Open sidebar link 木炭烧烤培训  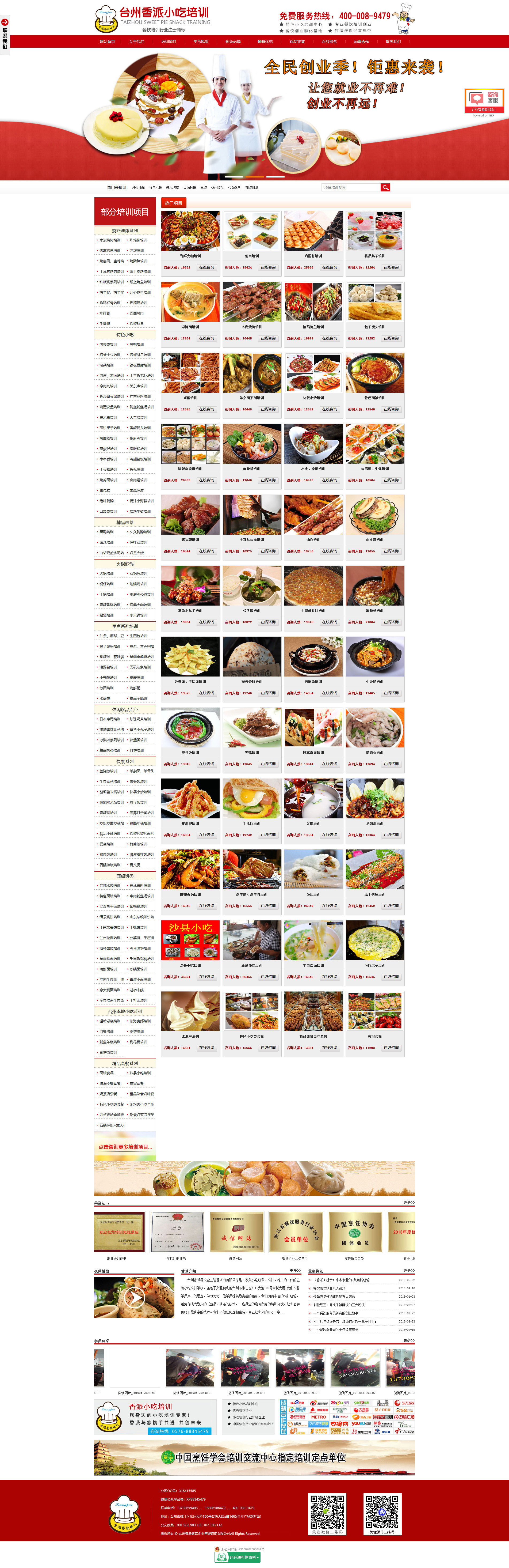pyautogui.click(x=110, y=240)
